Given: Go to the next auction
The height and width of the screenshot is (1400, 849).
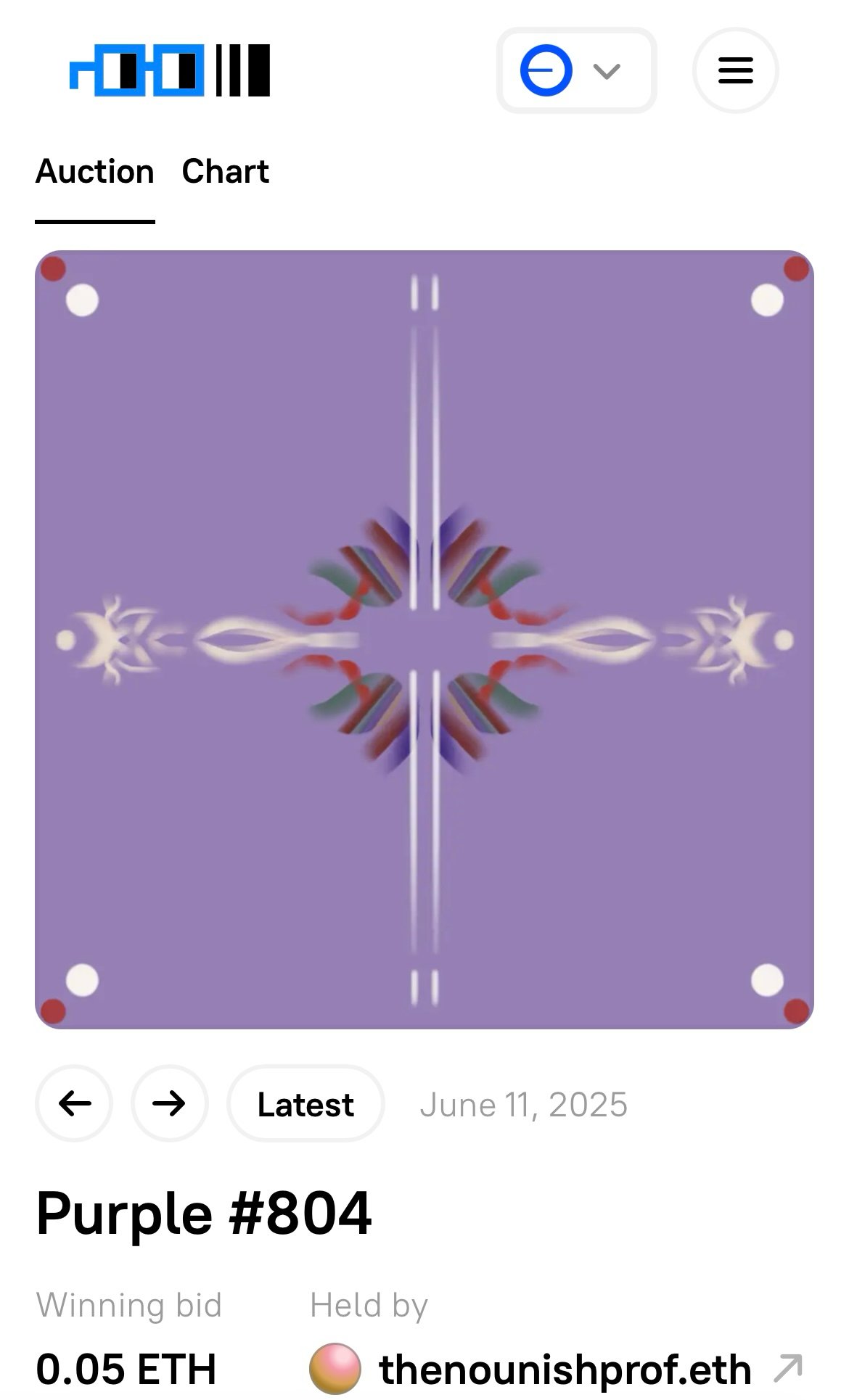Looking at the screenshot, I should [169, 1103].
